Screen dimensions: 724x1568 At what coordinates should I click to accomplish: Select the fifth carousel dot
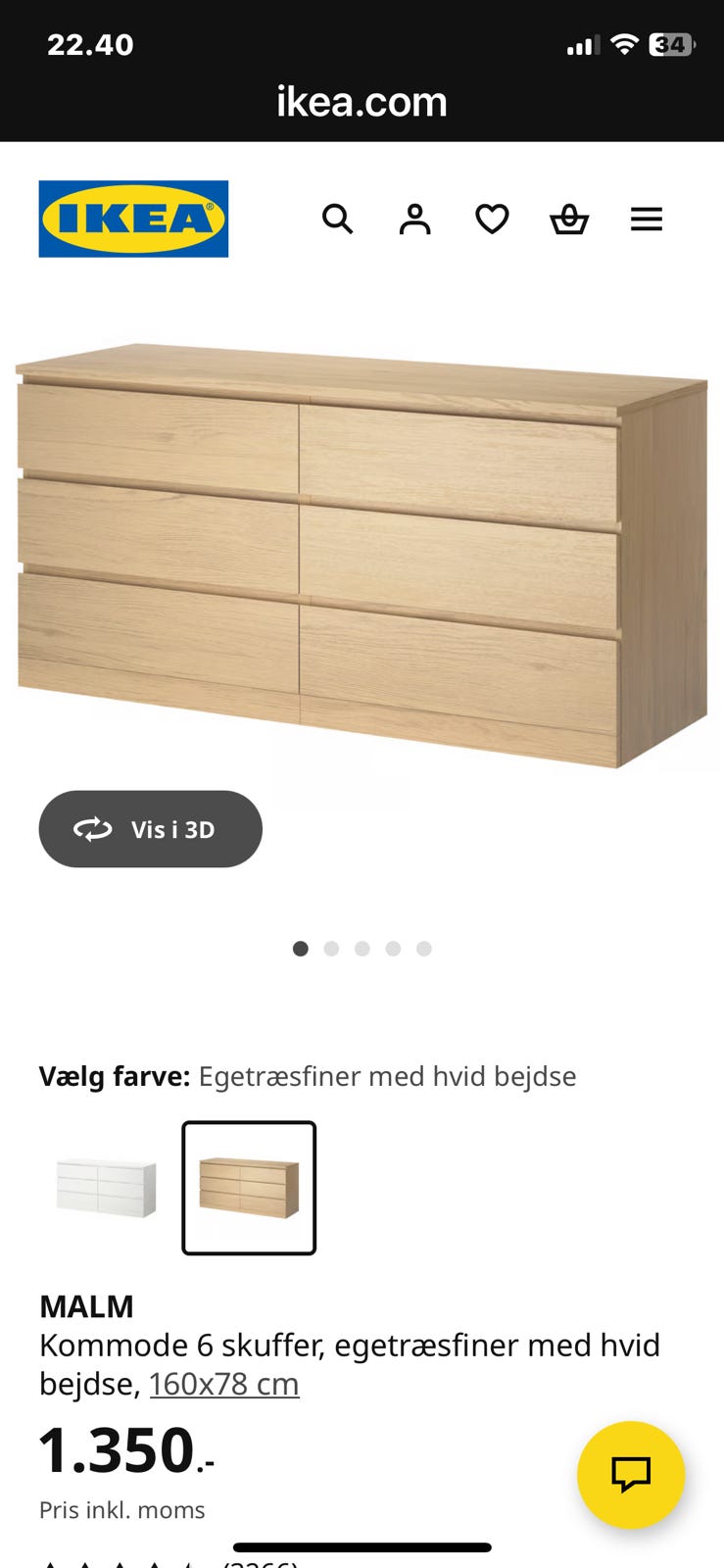pos(424,949)
